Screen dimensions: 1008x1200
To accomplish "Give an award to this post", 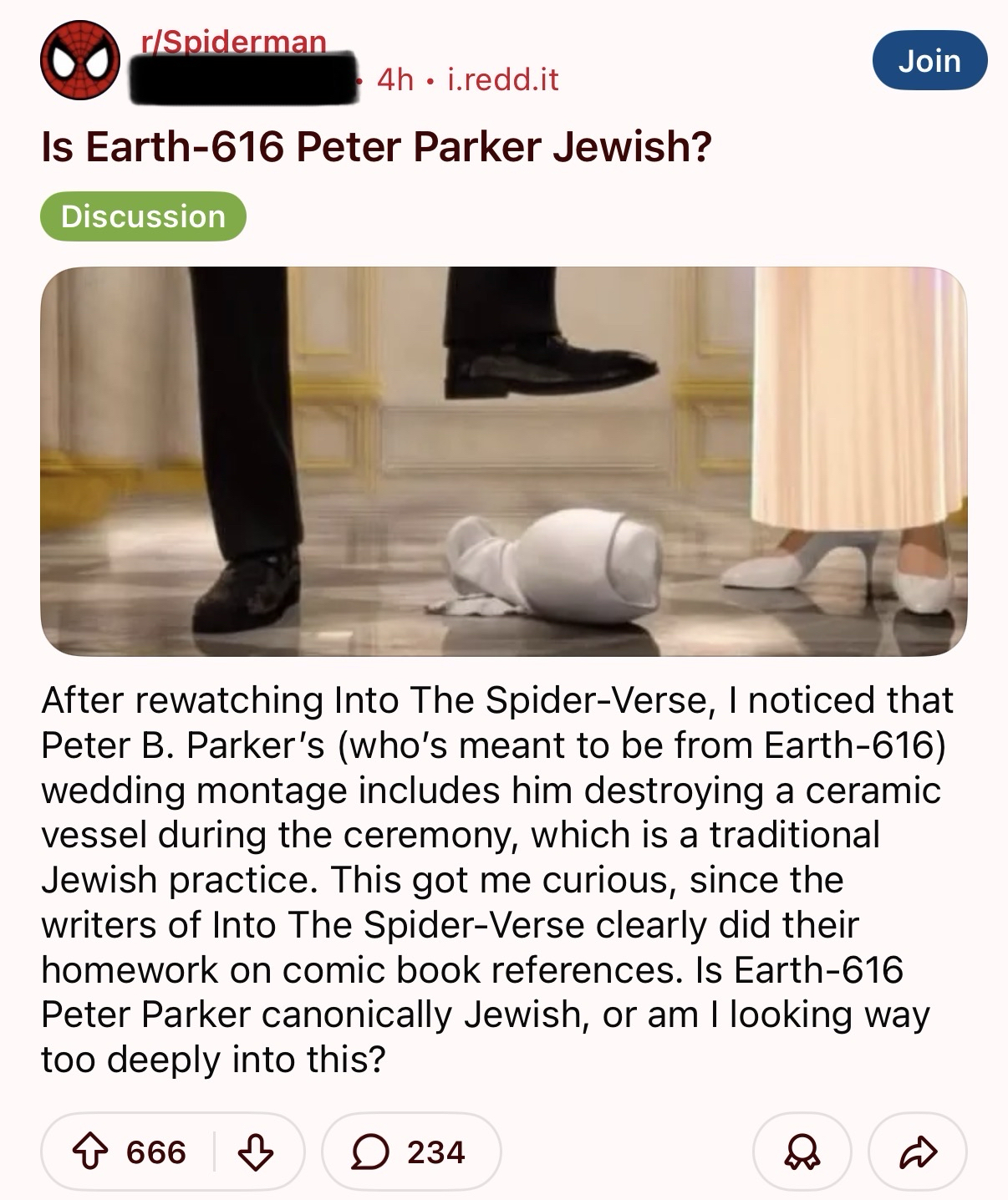I will tap(802, 1152).
